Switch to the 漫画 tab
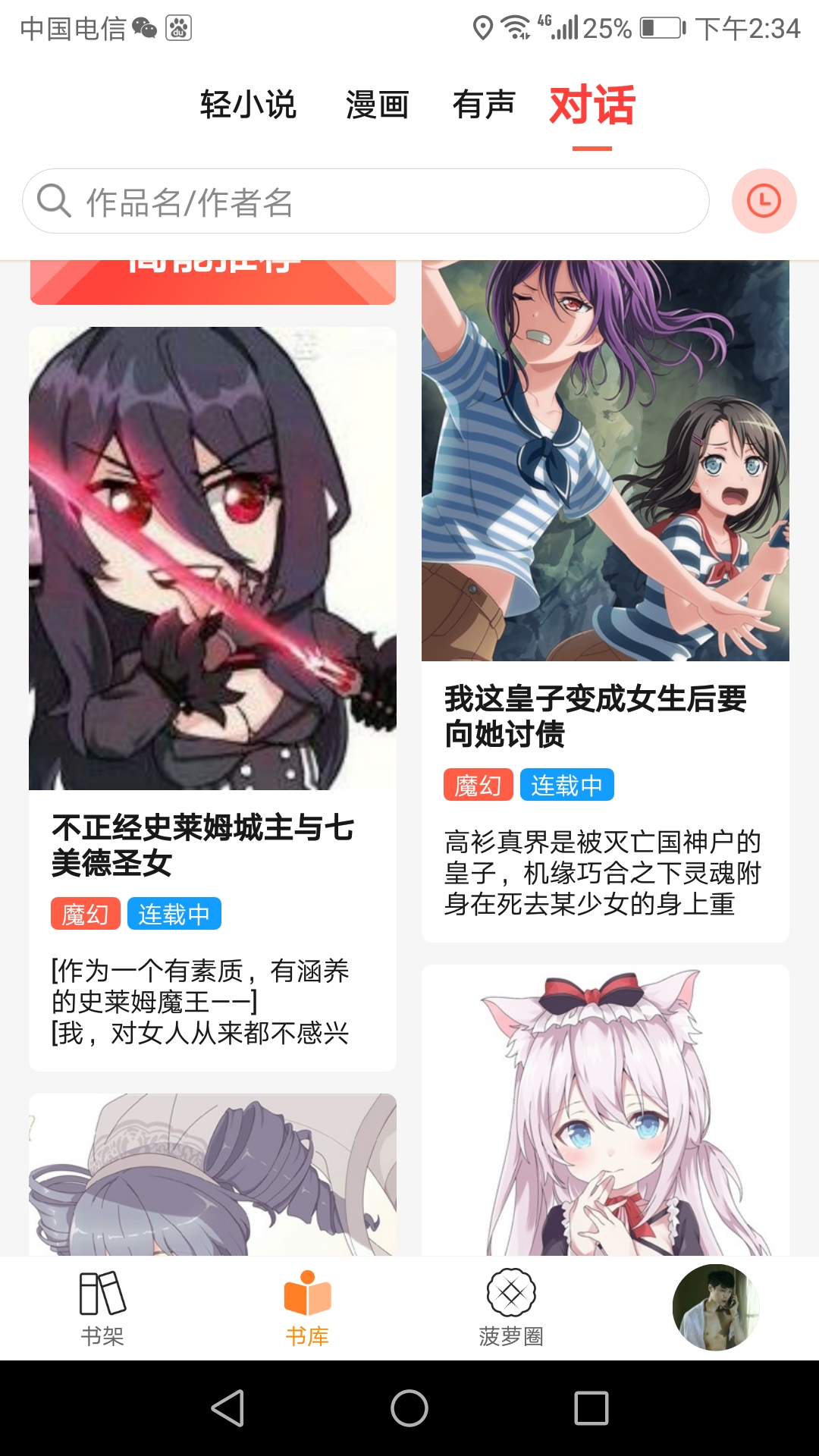Viewport: 819px width, 1456px height. pos(377,105)
